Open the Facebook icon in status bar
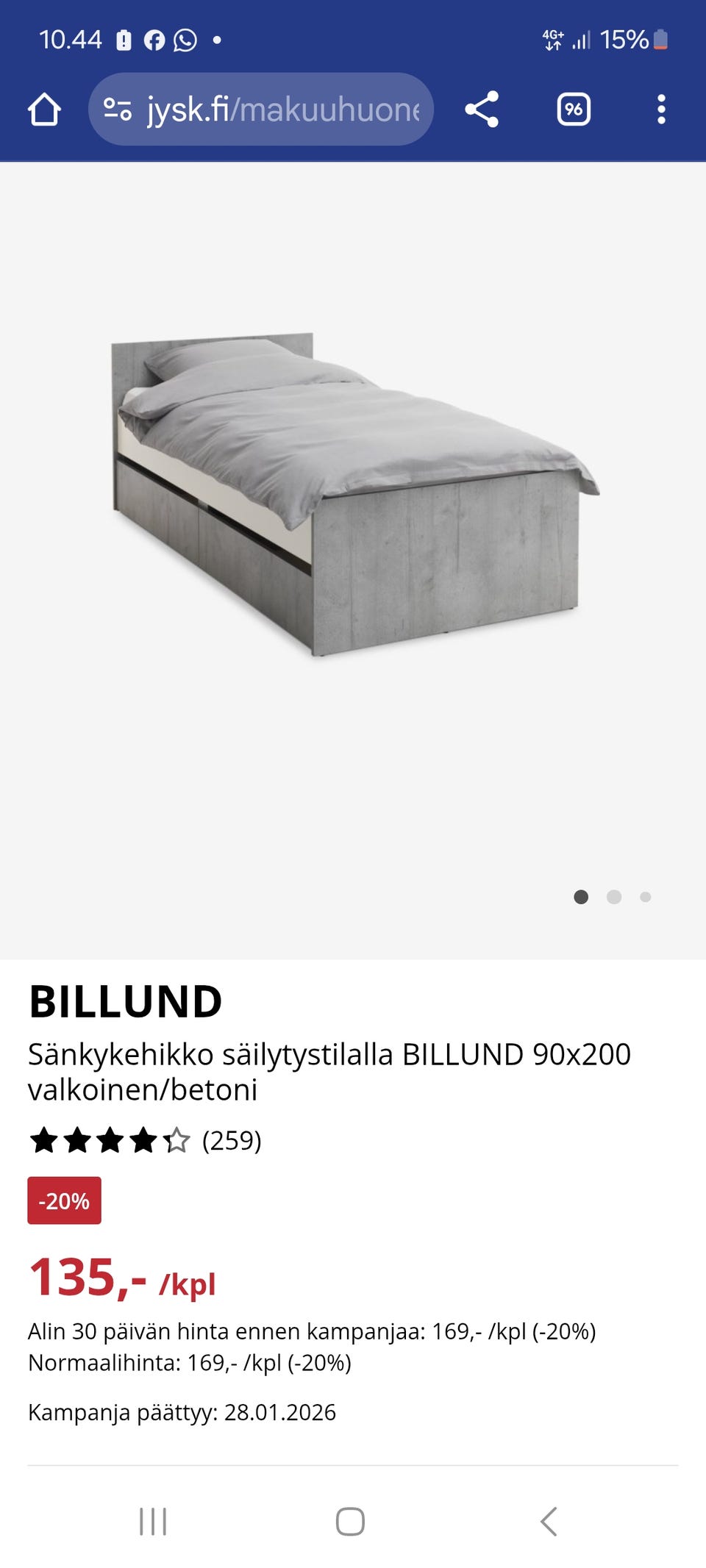This screenshot has width=706, height=1568. [x=156, y=39]
